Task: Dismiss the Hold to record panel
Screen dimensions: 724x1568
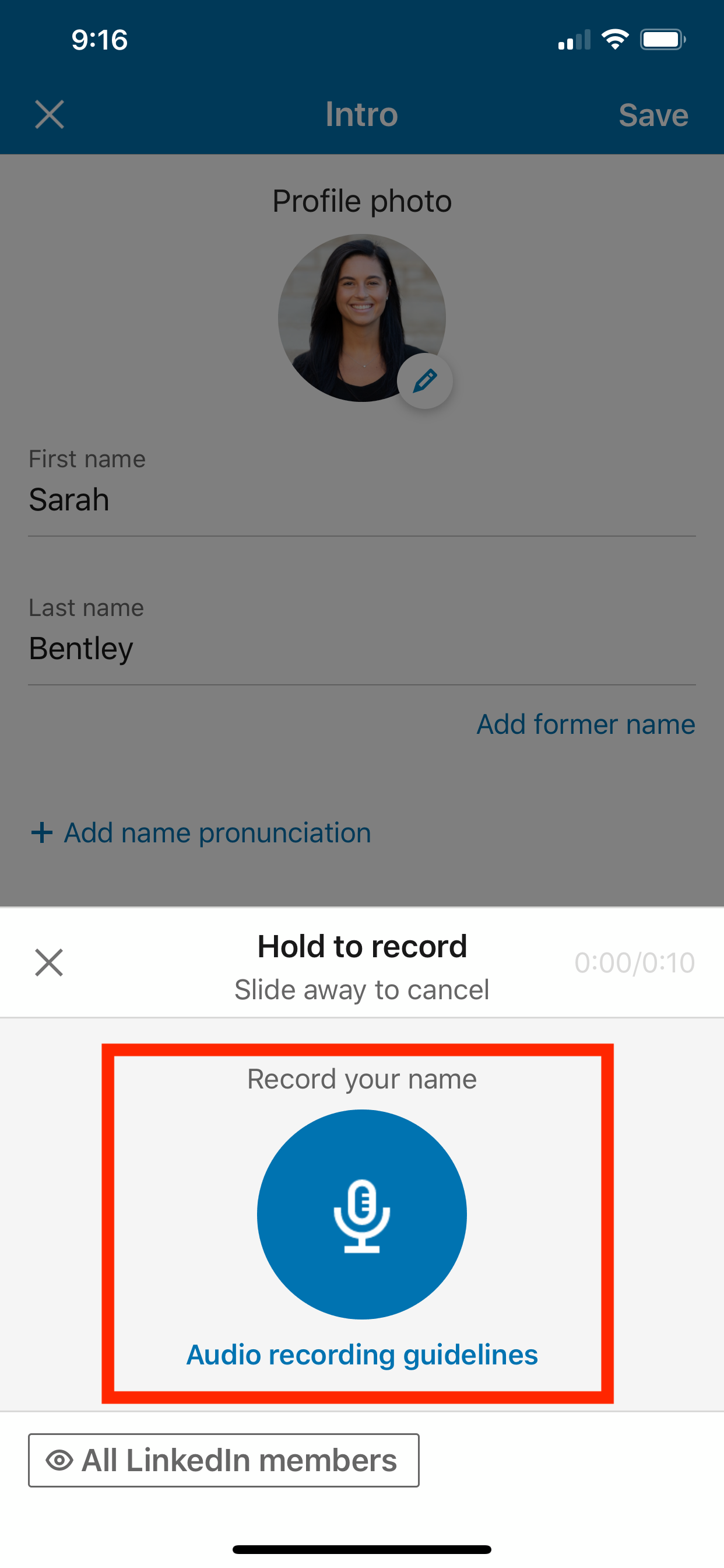Action: [48, 963]
